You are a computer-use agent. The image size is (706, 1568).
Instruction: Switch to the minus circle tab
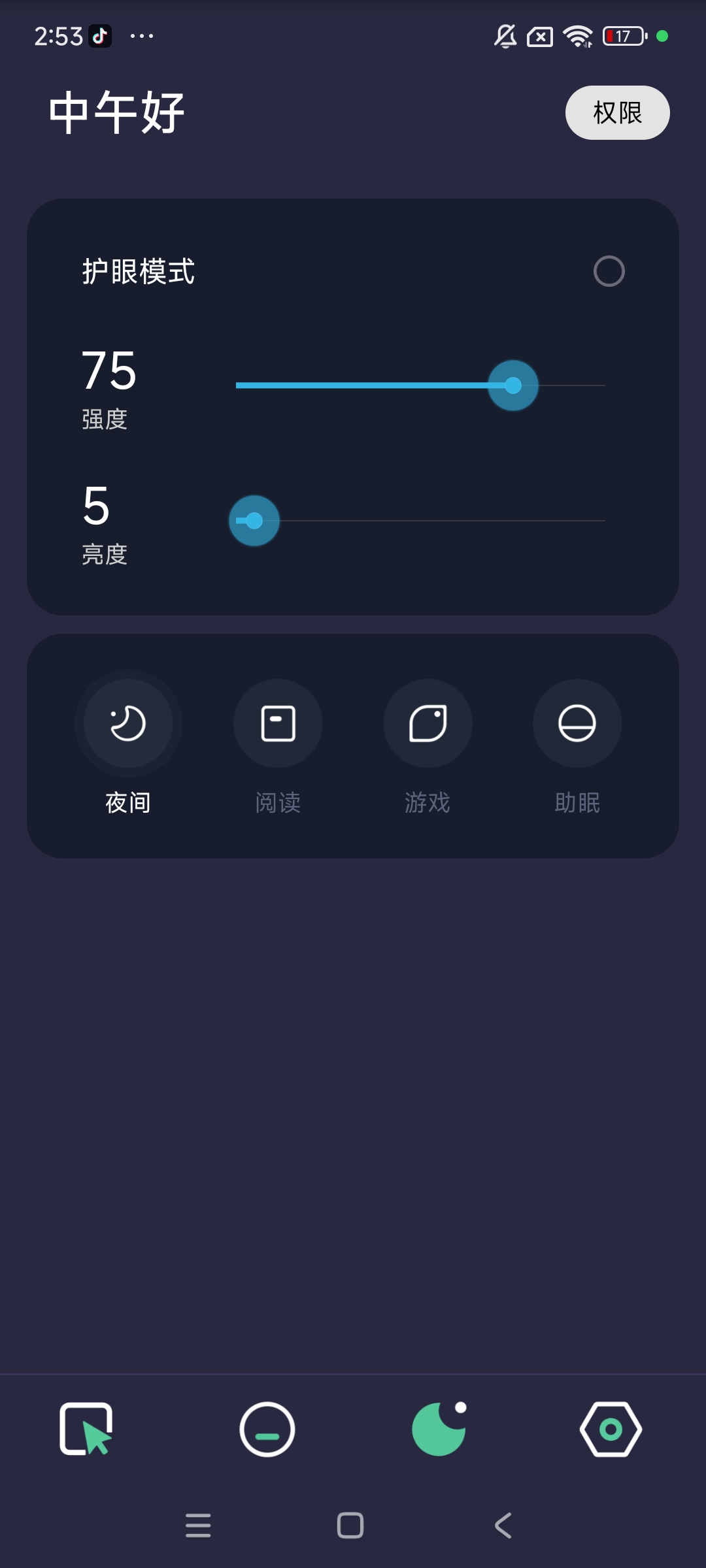(267, 1429)
